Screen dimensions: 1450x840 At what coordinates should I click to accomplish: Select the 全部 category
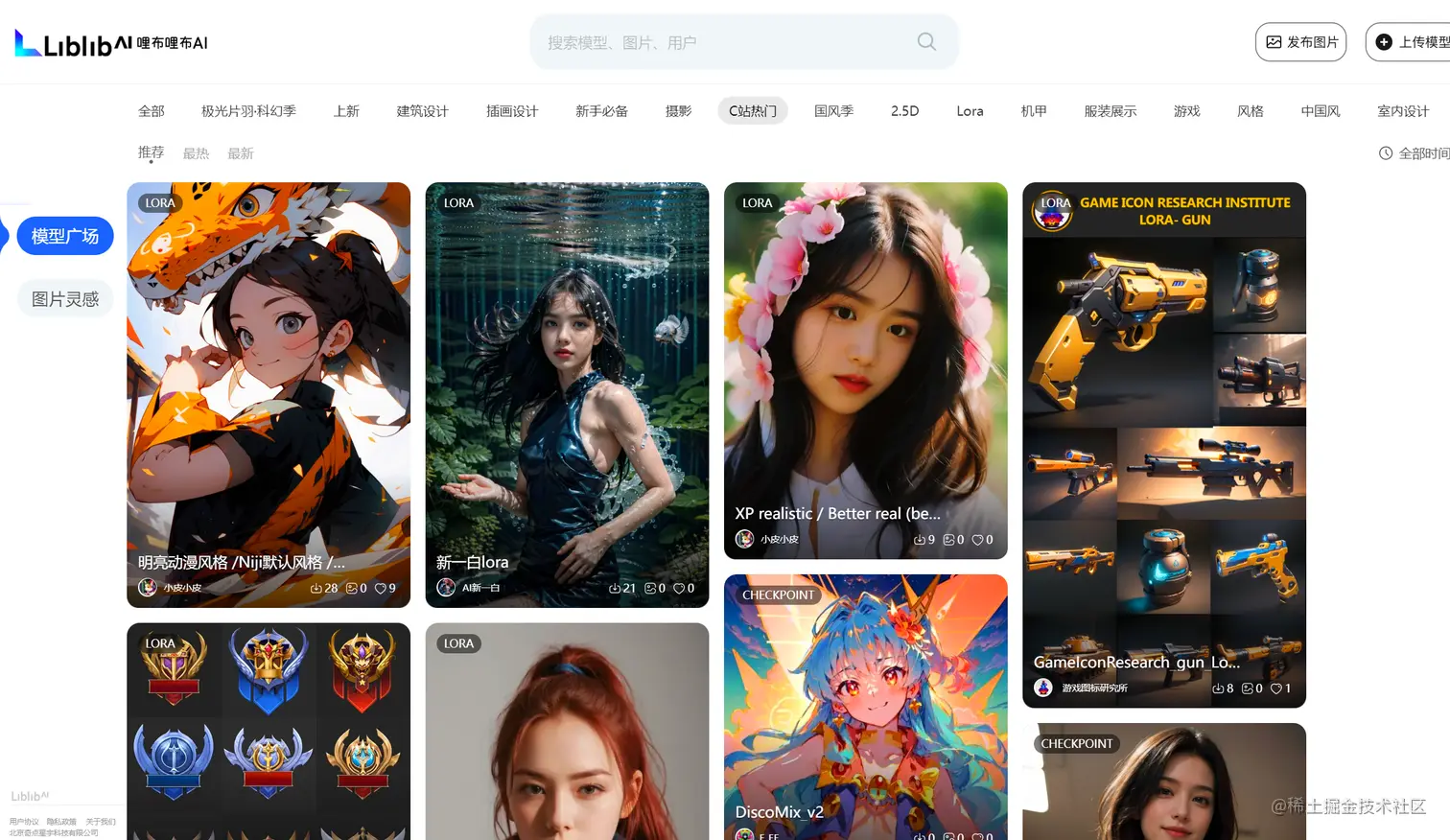[152, 111]
